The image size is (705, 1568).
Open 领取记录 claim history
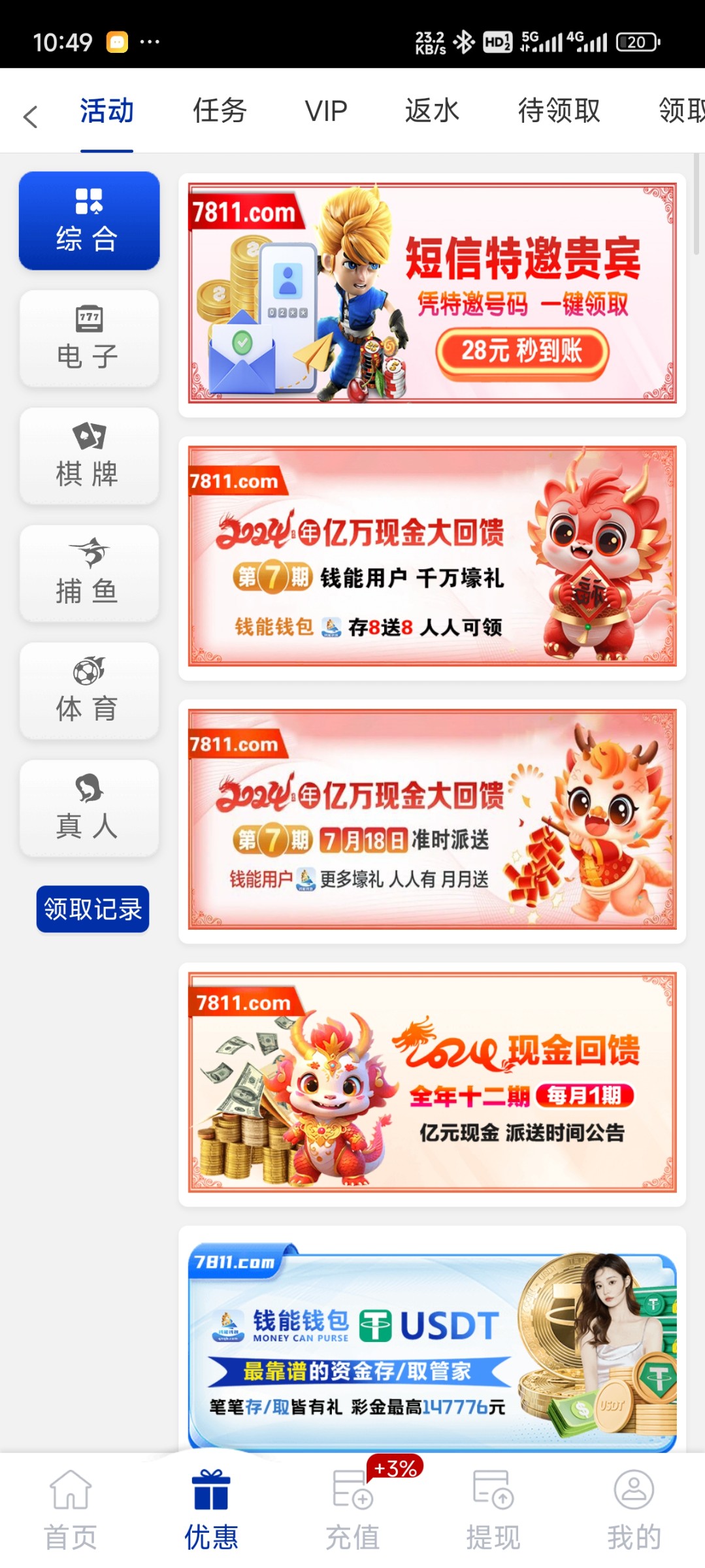(93, 909)
